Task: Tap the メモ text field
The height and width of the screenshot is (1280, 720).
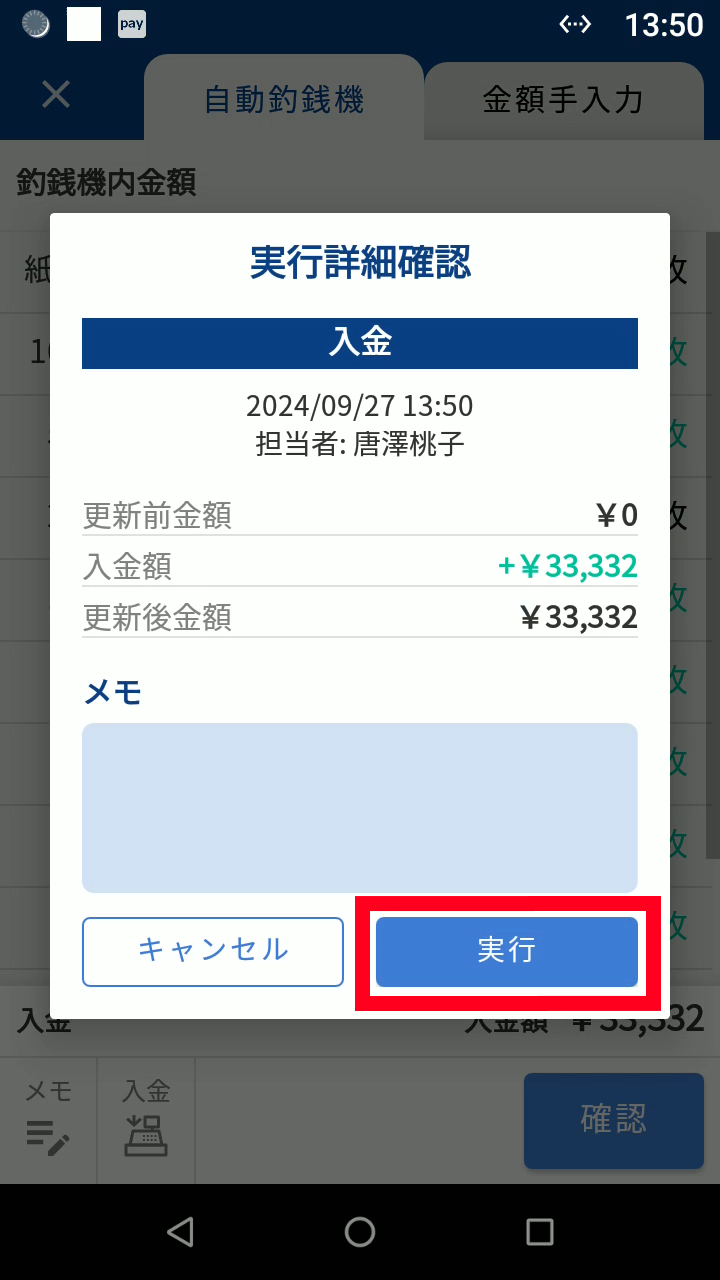Action: click(x=359, y=807)
